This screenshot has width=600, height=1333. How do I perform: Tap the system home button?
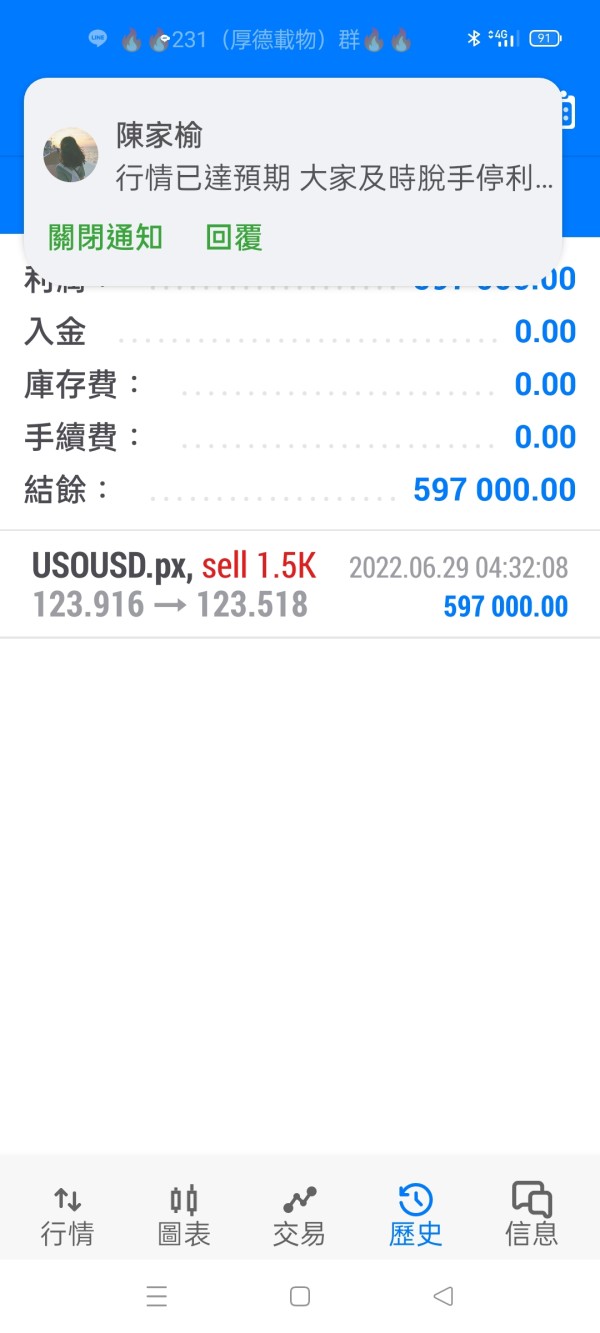coord(300,1297)
